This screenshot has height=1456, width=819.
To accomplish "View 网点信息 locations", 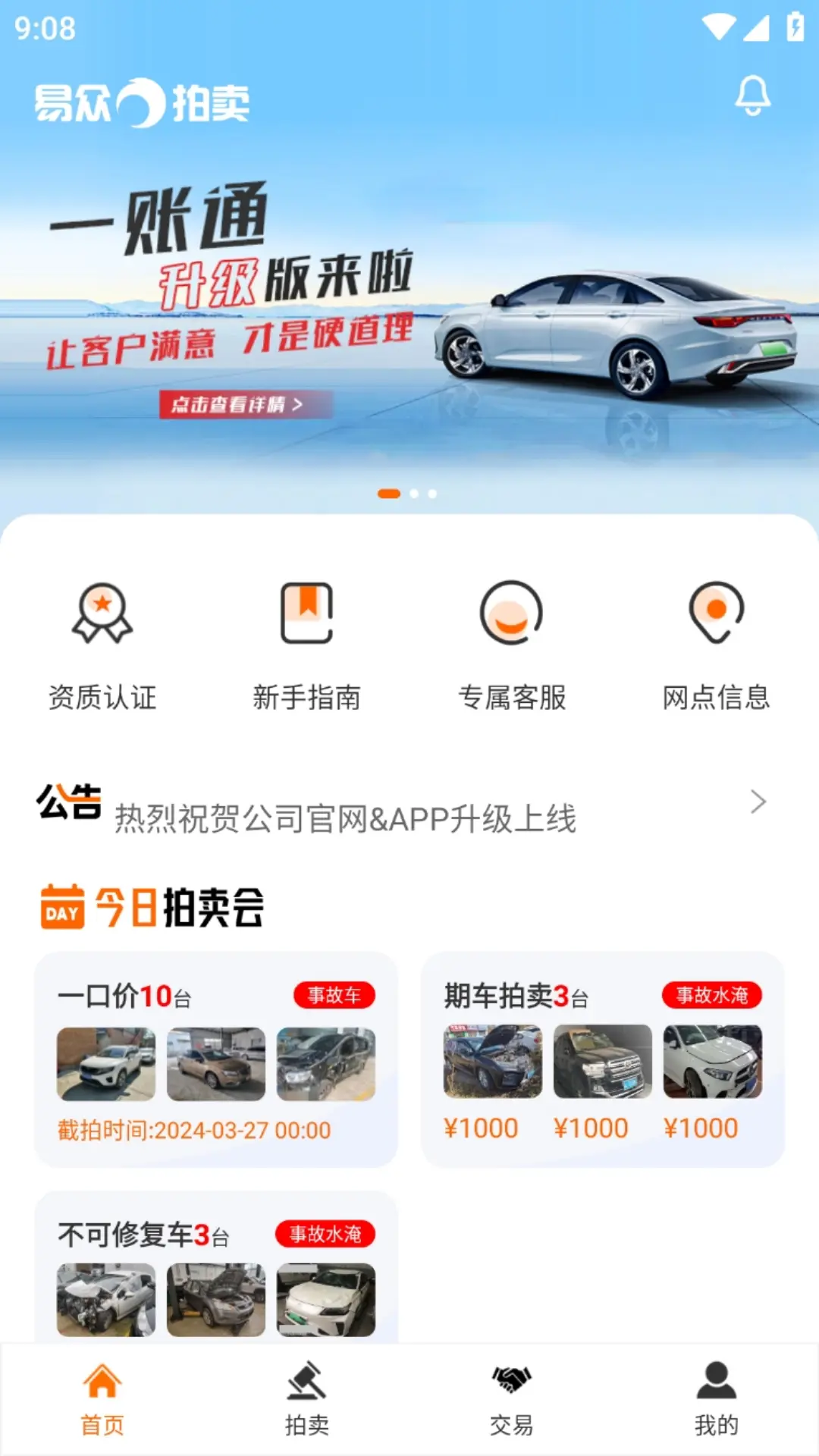I will coord(716,645).
